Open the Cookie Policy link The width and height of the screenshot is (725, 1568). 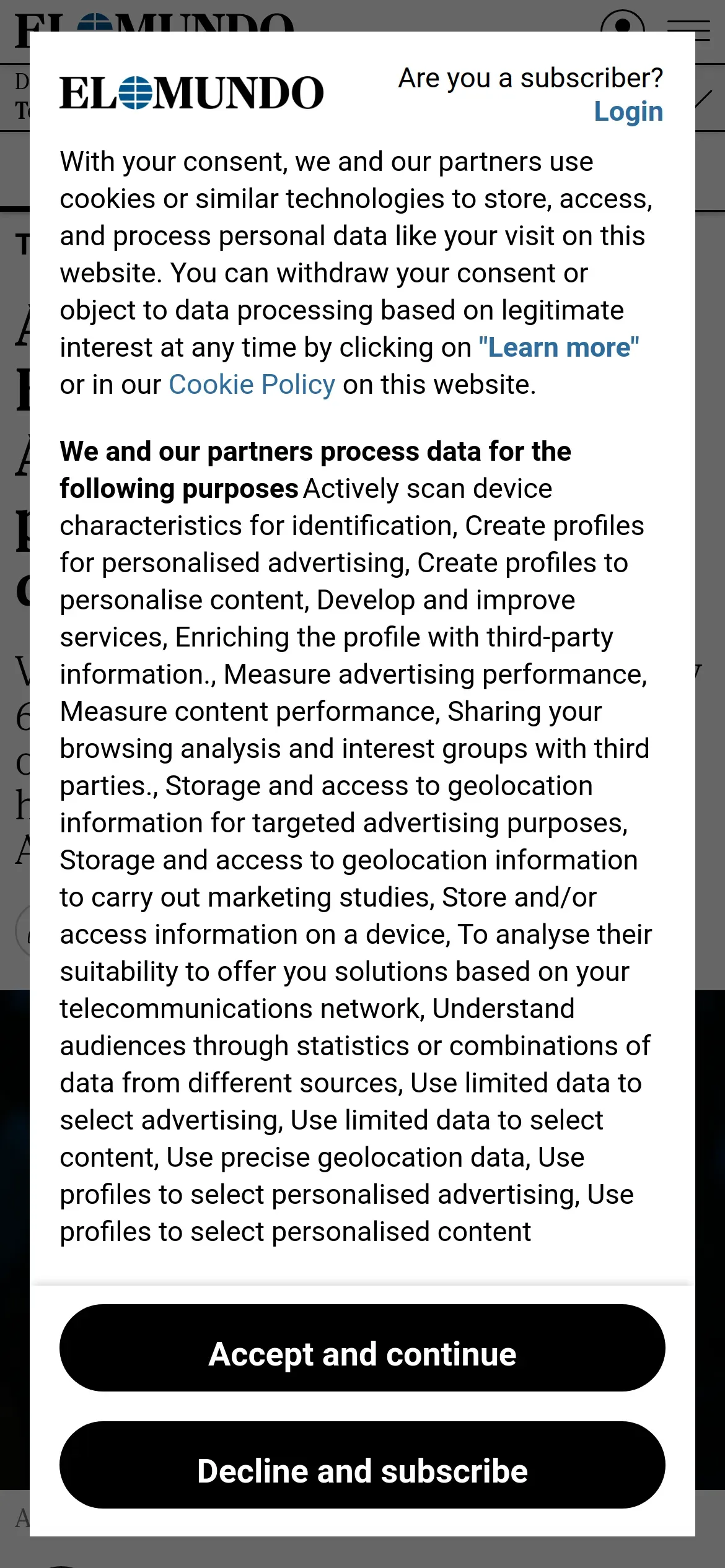coord(252,385)
